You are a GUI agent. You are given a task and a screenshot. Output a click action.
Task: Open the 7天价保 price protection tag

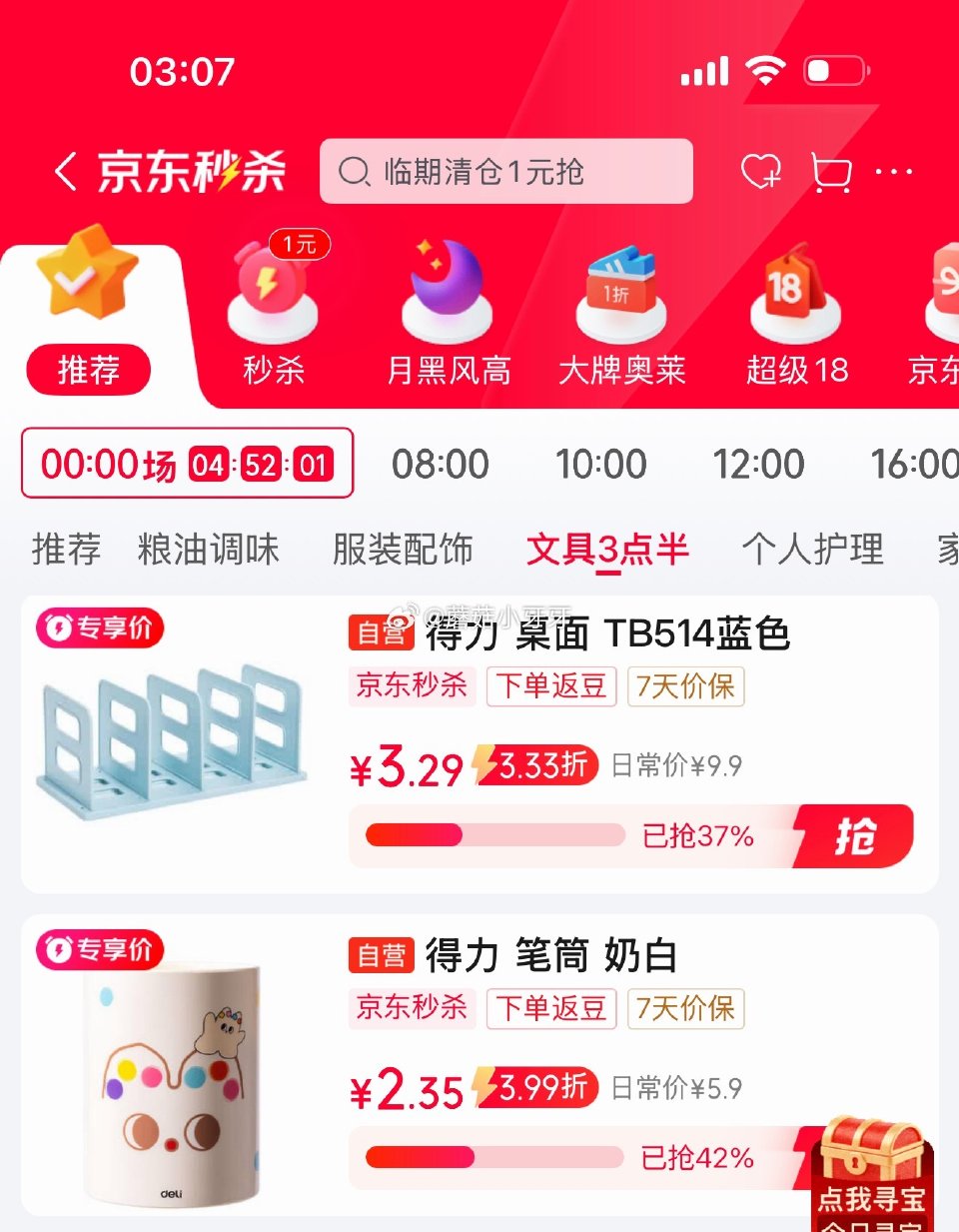685,685
